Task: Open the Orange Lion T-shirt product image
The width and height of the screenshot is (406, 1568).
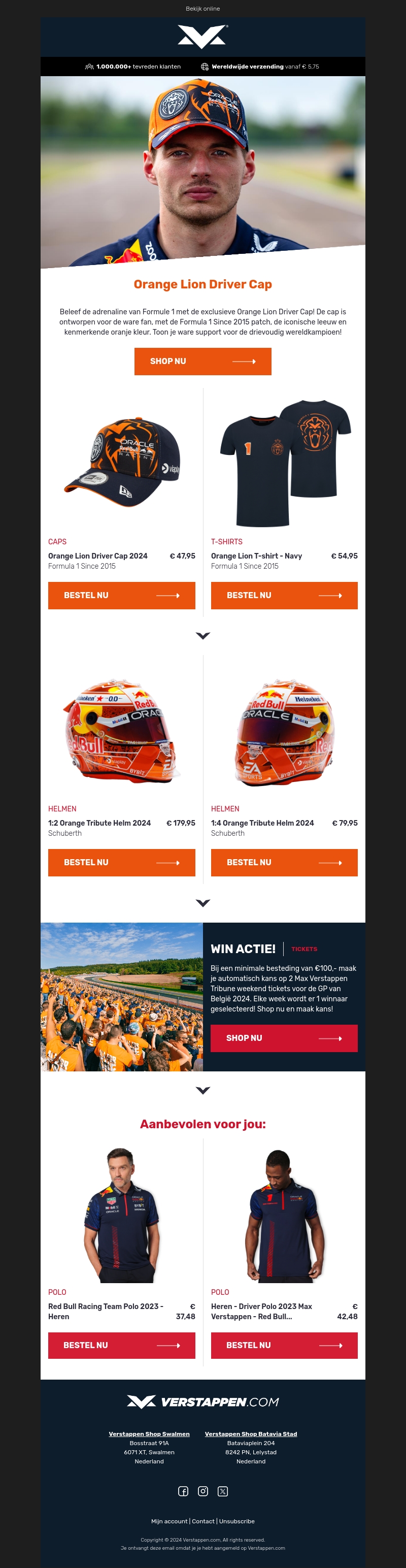Action: click(284, 463)
